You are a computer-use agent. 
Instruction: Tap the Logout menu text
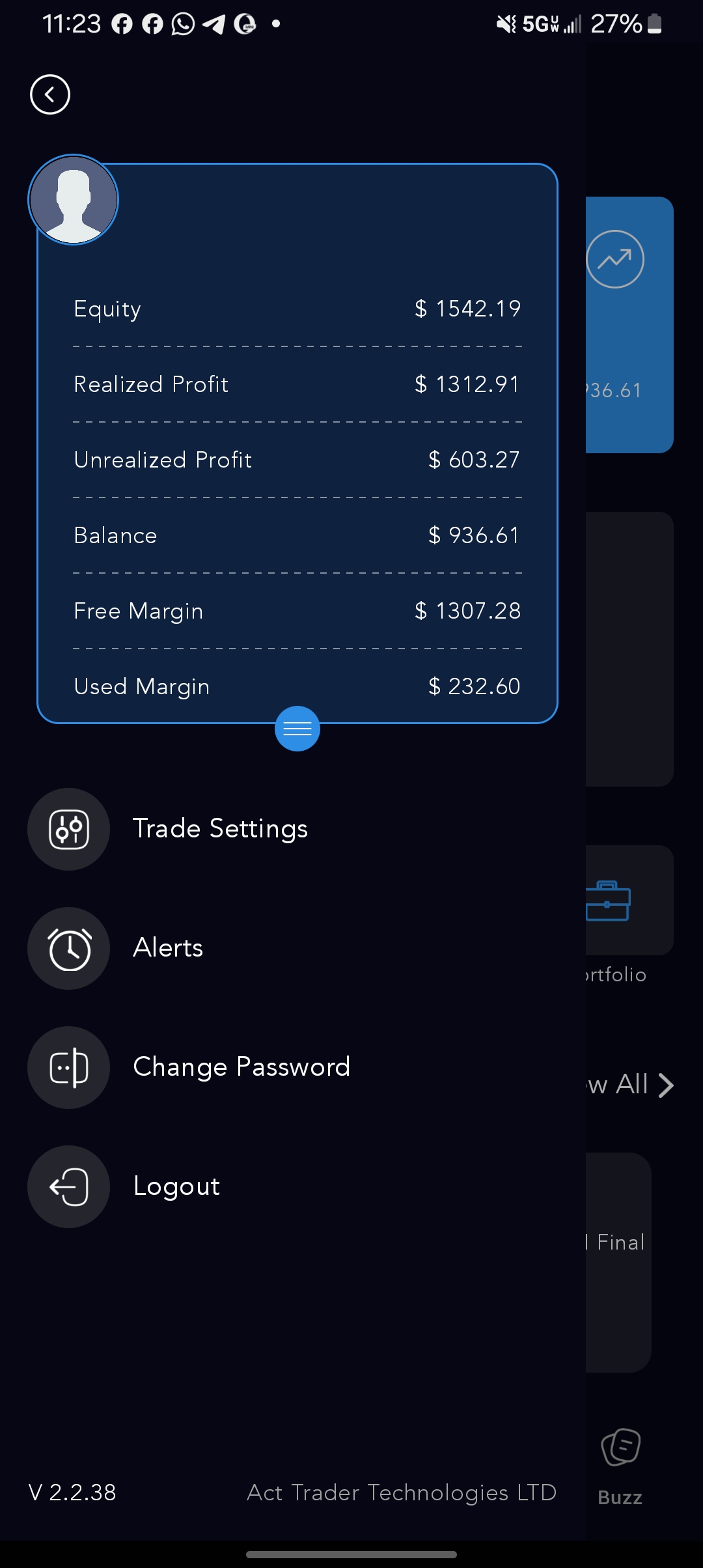click(176, 1186)
